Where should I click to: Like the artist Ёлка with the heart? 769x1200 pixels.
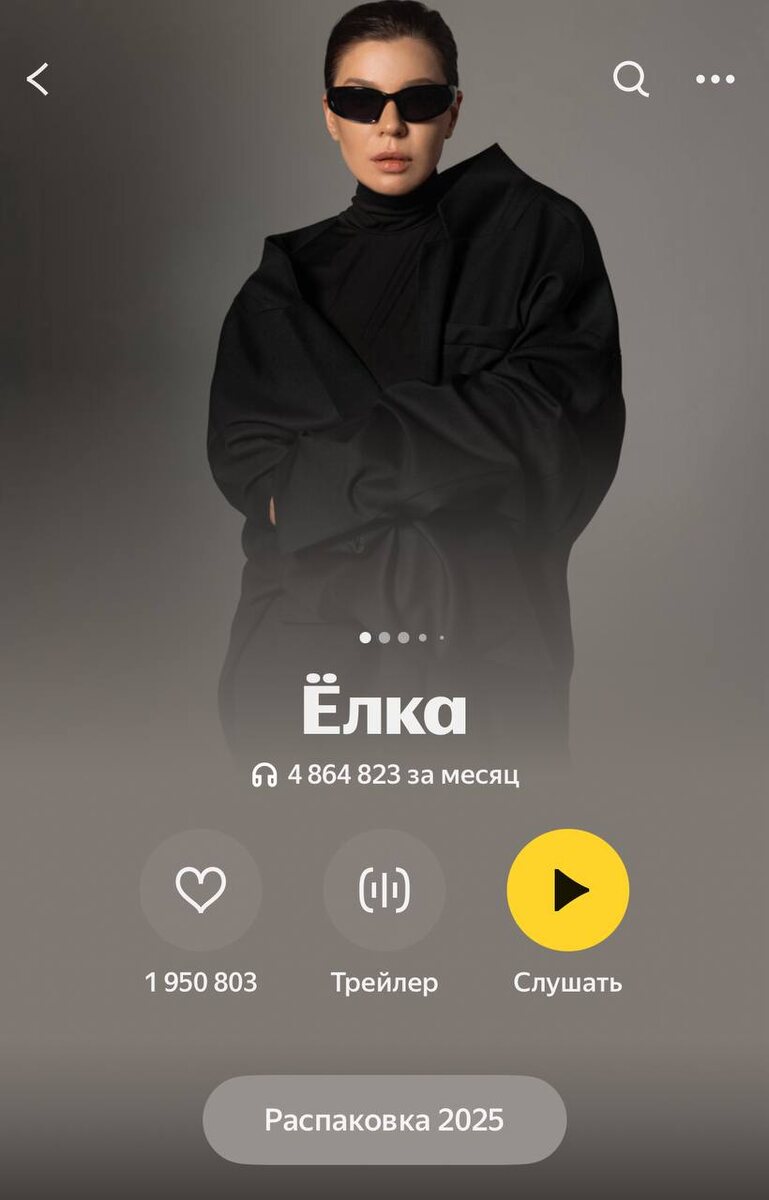click(x=201, y=889)
